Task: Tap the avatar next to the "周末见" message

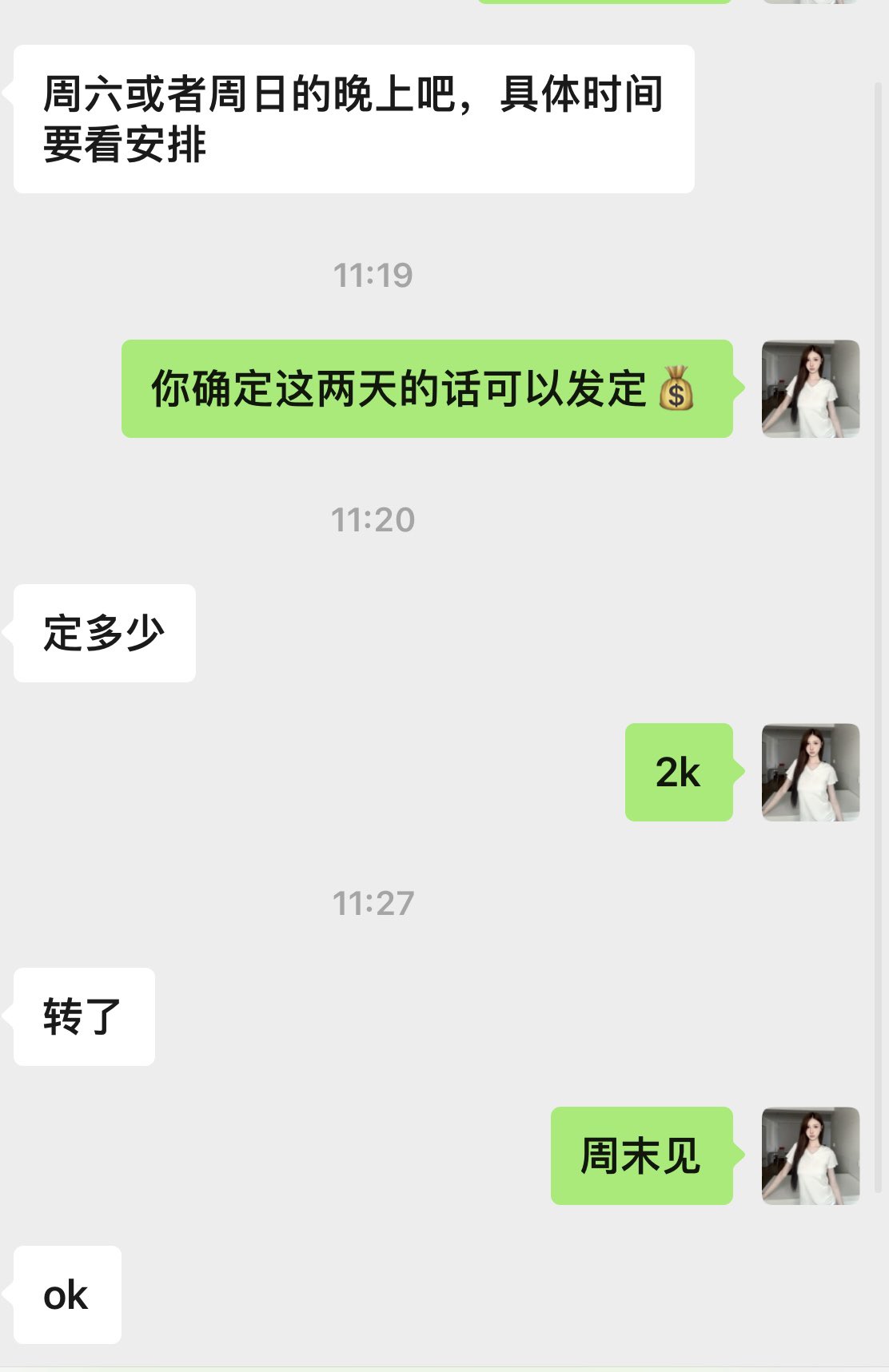Action: click(810, 1155)
